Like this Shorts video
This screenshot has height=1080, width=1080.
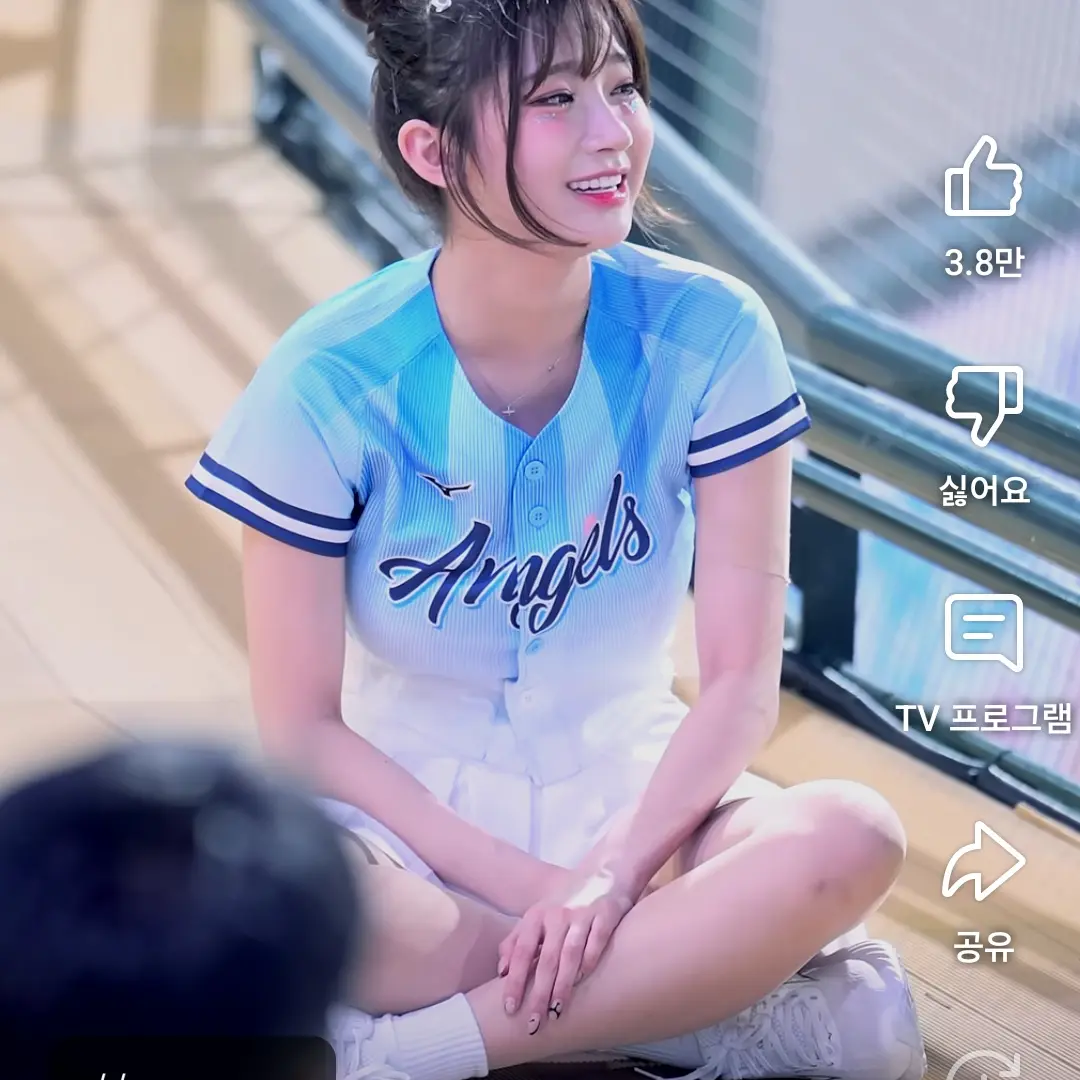point(984,180)
